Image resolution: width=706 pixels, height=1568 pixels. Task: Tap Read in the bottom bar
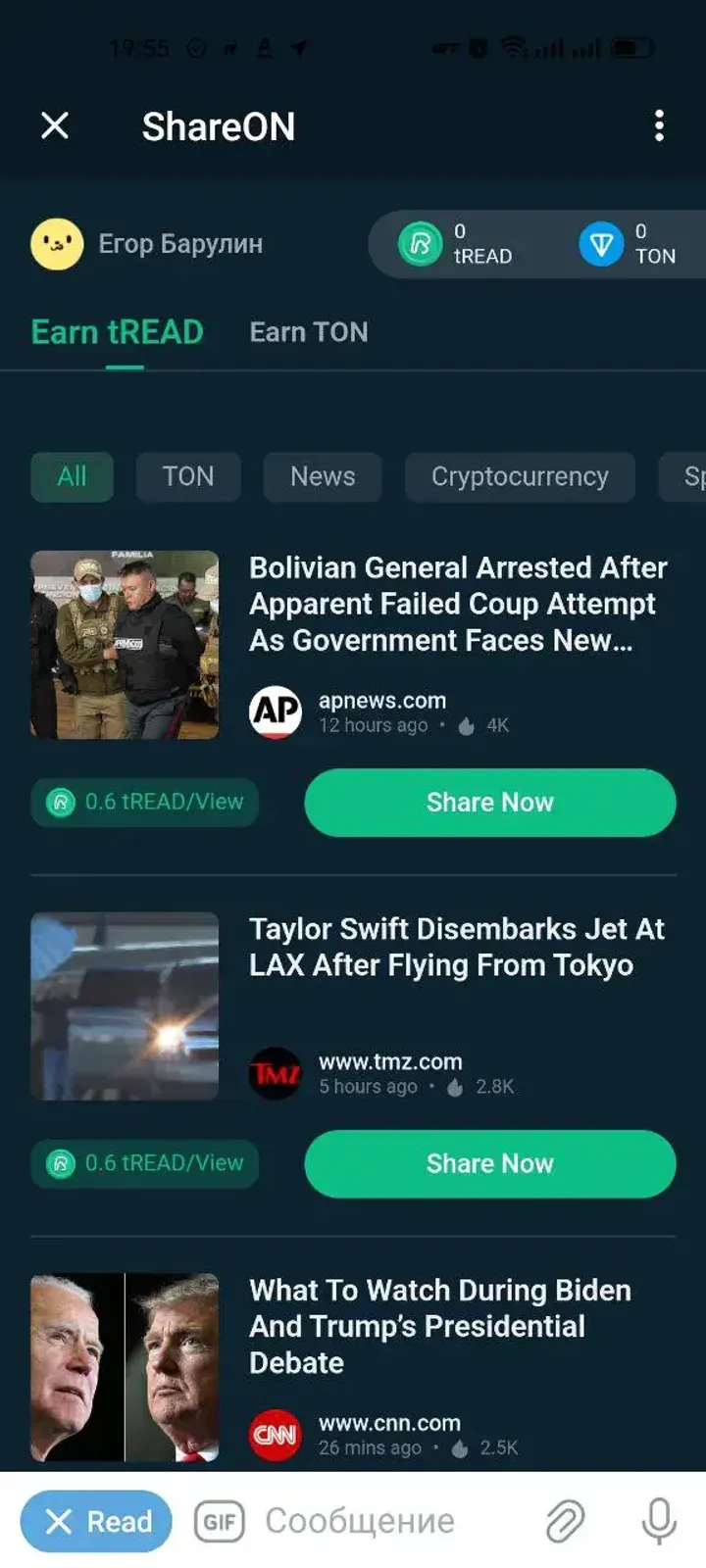[x=96, y=1521]
